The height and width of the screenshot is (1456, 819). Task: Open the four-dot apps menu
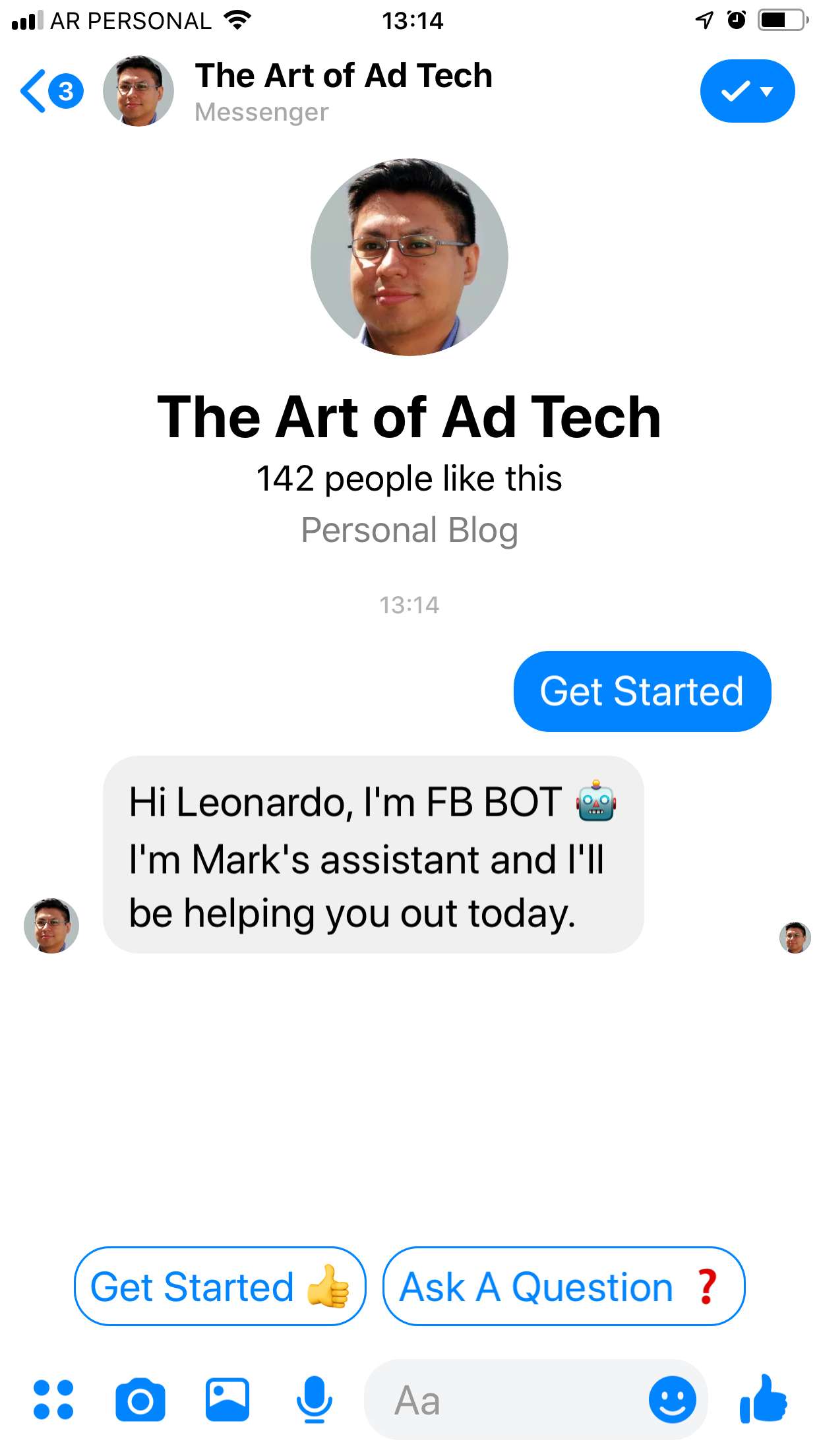pos(53,1399)
